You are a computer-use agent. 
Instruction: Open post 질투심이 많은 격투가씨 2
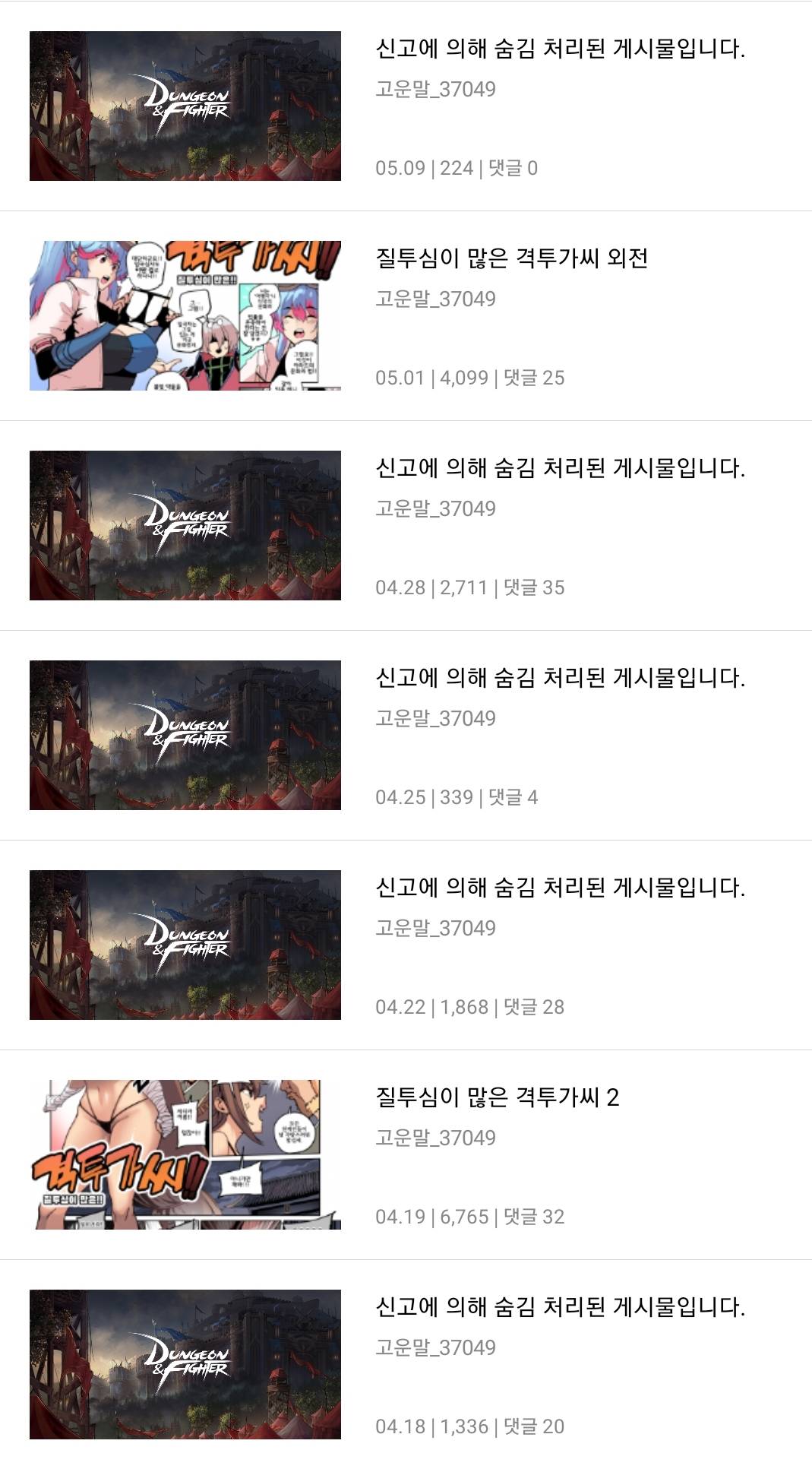tap(498, 1098)
